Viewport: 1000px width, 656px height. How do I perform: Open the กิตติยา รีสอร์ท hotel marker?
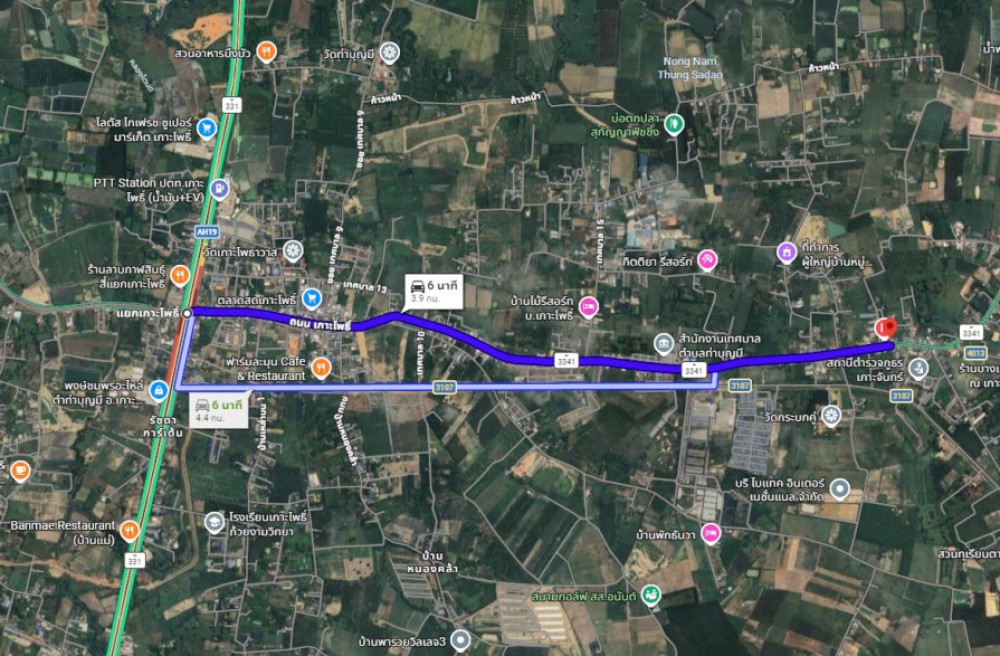click(x=707, y=261)
